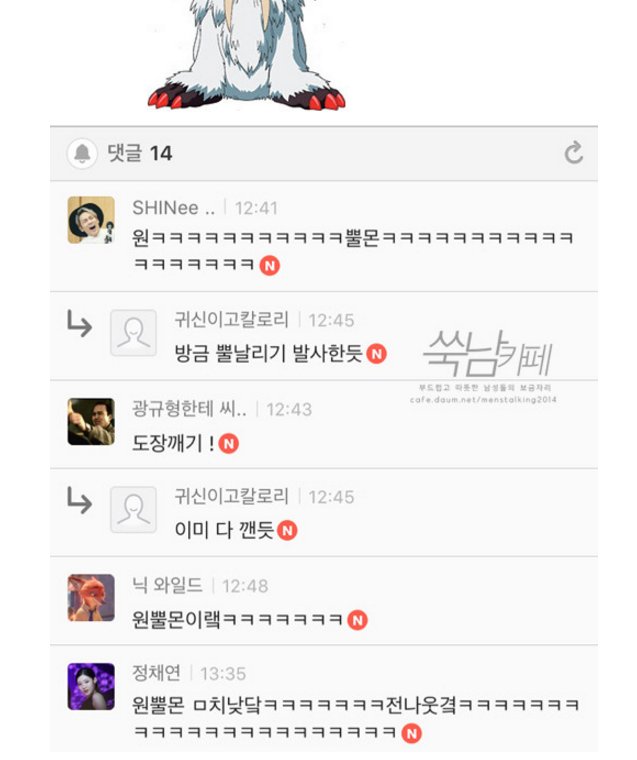Open 정채연 profile picture
Screen dimensions: 637x760
tap(90, 686)
